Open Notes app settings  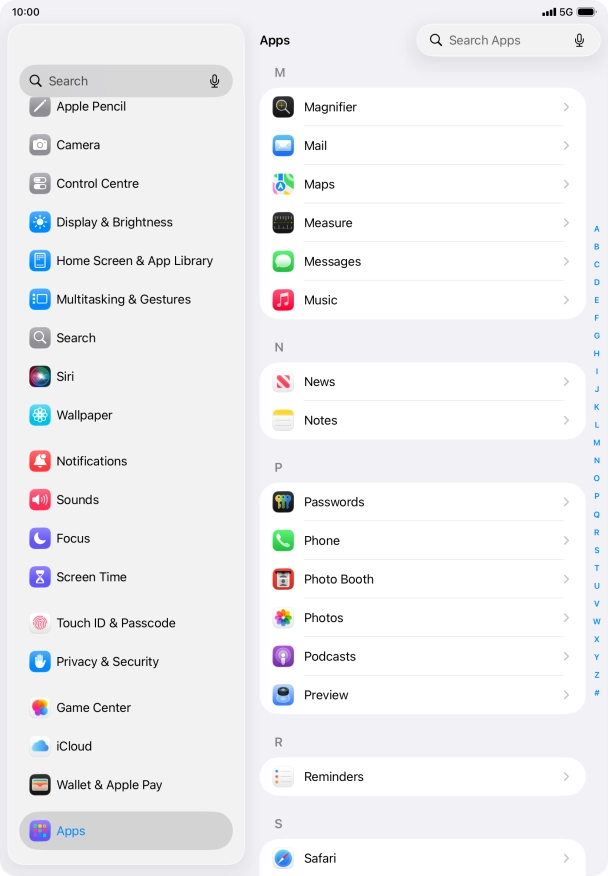pos(422,420)
